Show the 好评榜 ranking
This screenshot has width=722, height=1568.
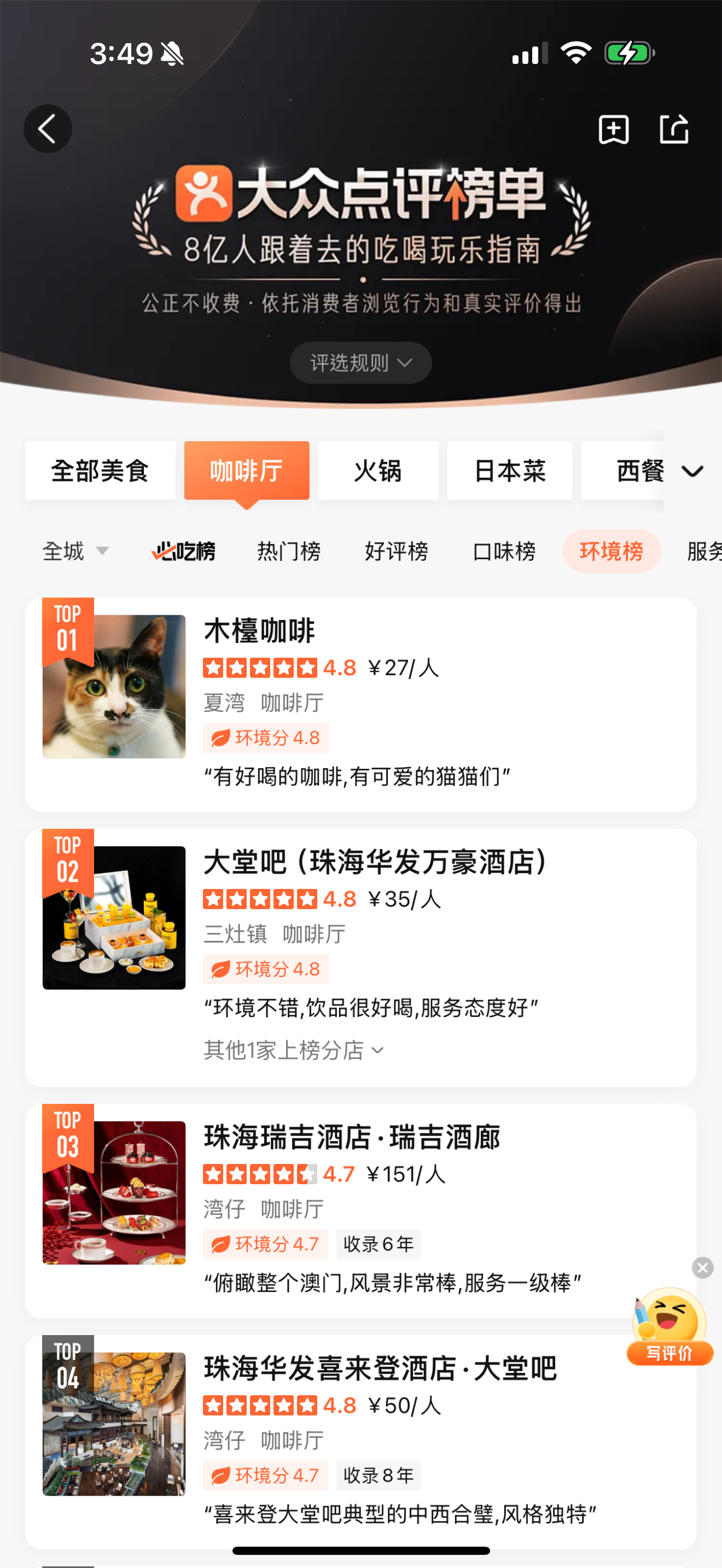(x=397, y=552)
